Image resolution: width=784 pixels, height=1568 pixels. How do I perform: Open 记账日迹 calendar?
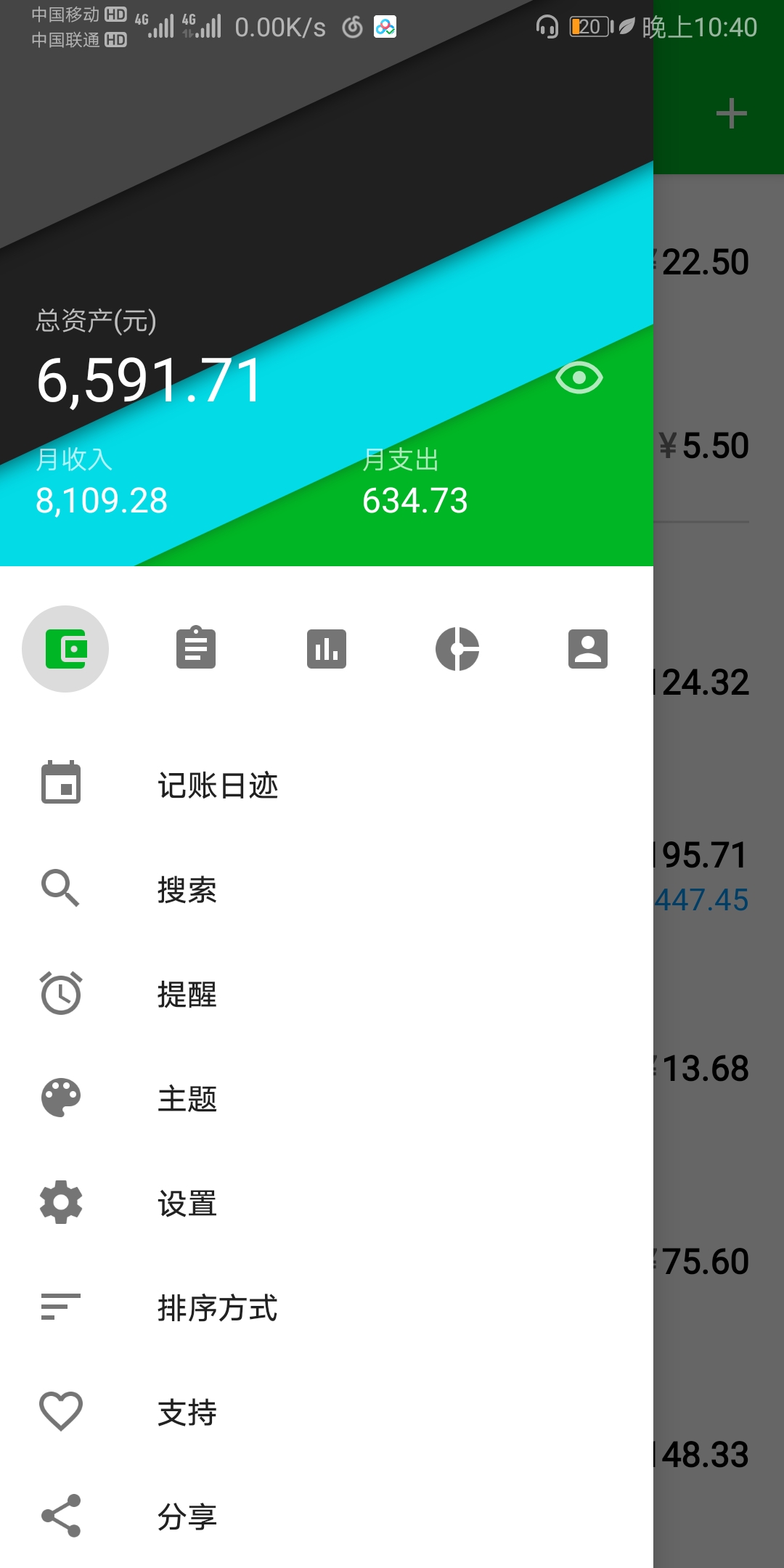click(x=327, y=785)
